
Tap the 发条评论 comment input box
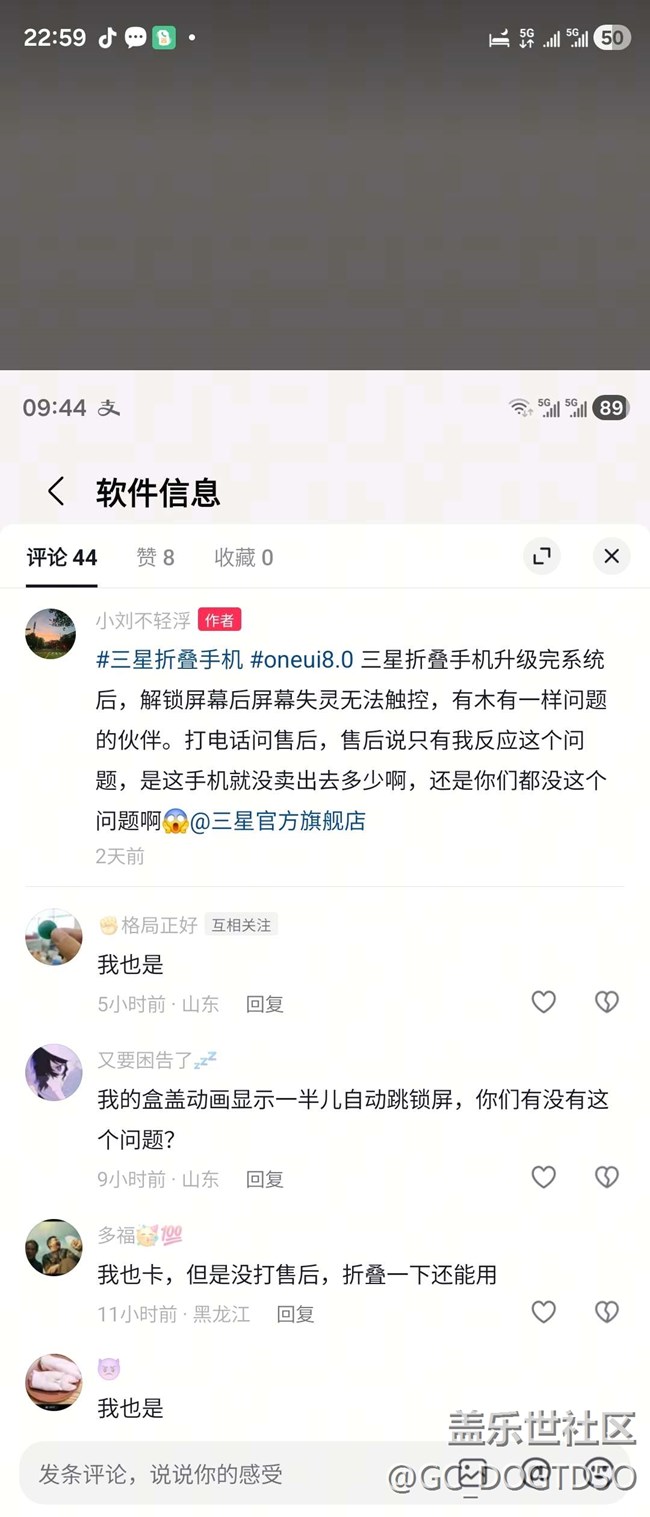[x=200, y=1474]
